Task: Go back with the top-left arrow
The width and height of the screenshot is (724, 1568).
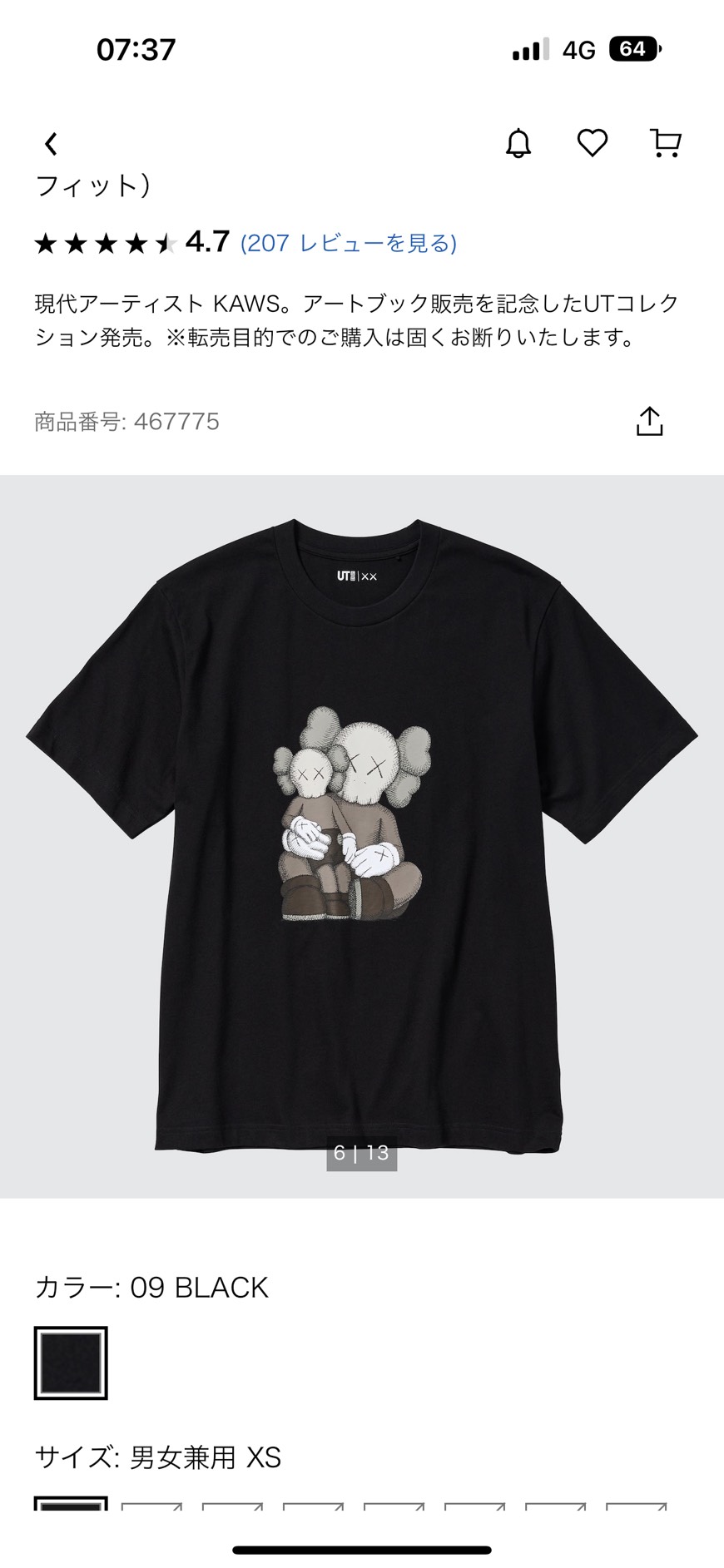Action: [52, 144]
